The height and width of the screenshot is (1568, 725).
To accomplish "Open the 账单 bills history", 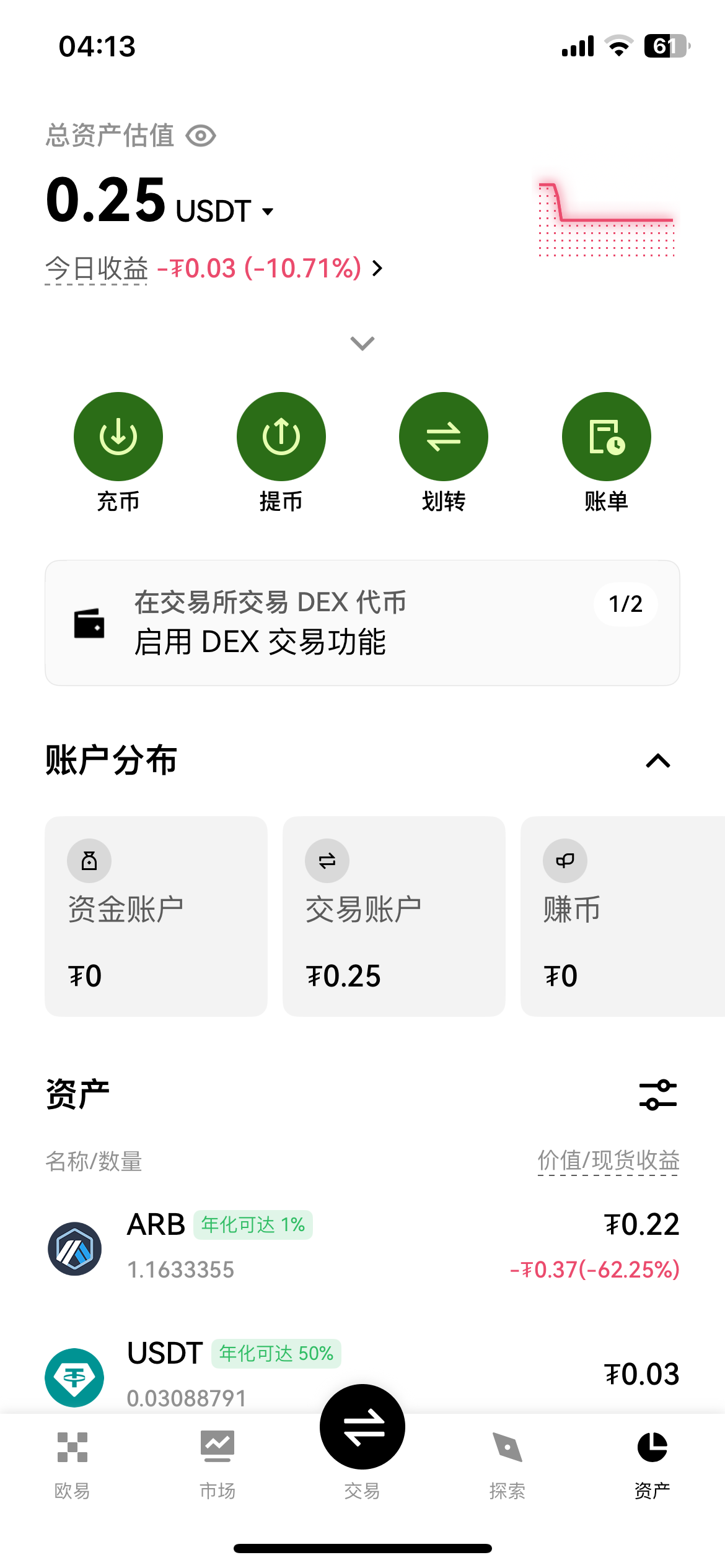I will pos(606,437).
